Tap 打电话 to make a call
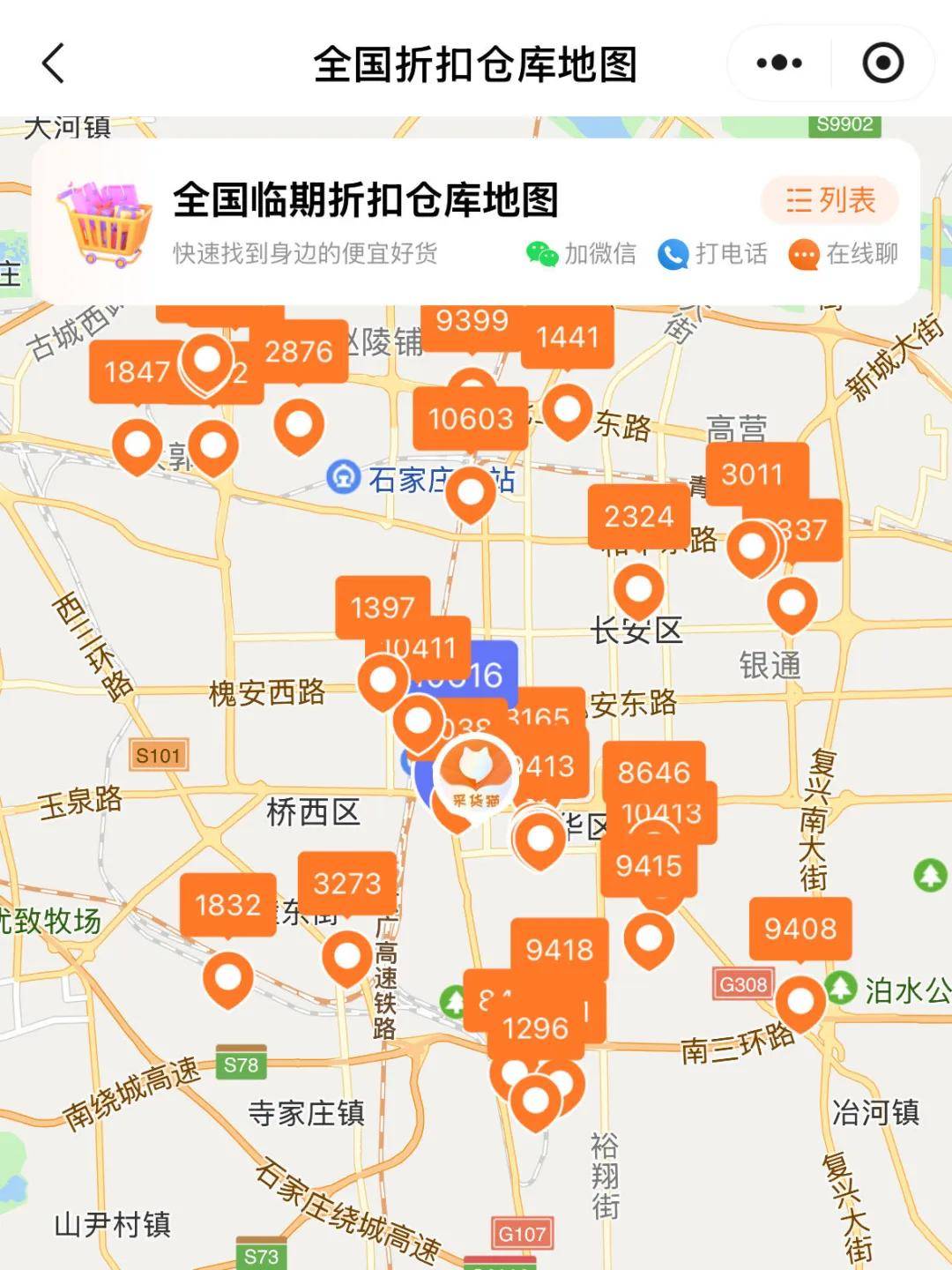The width and height of the screenshot is (952, 1270). click(x=713, y=254)
